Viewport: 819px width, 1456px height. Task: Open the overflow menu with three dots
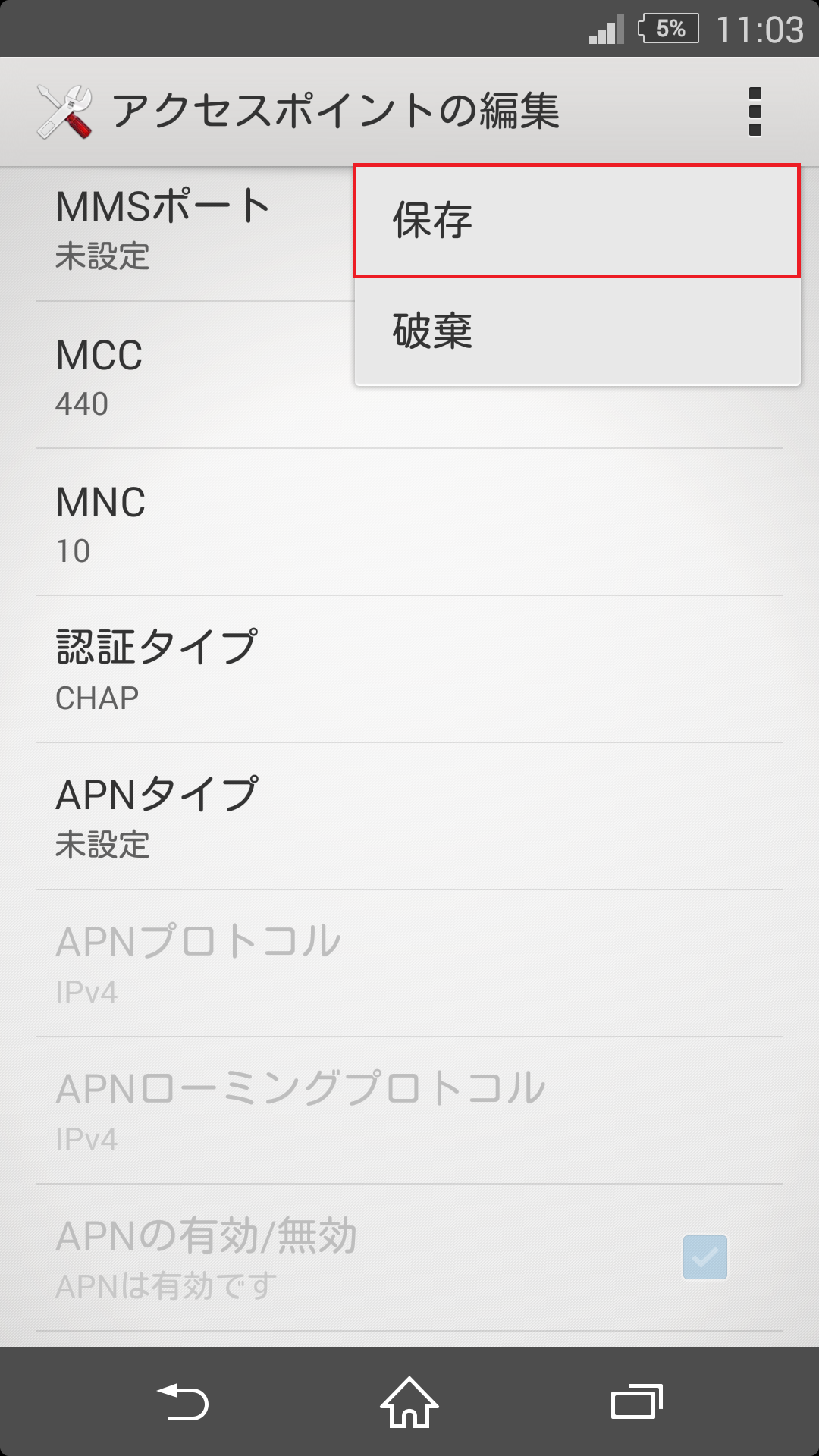tap(754, 111)
